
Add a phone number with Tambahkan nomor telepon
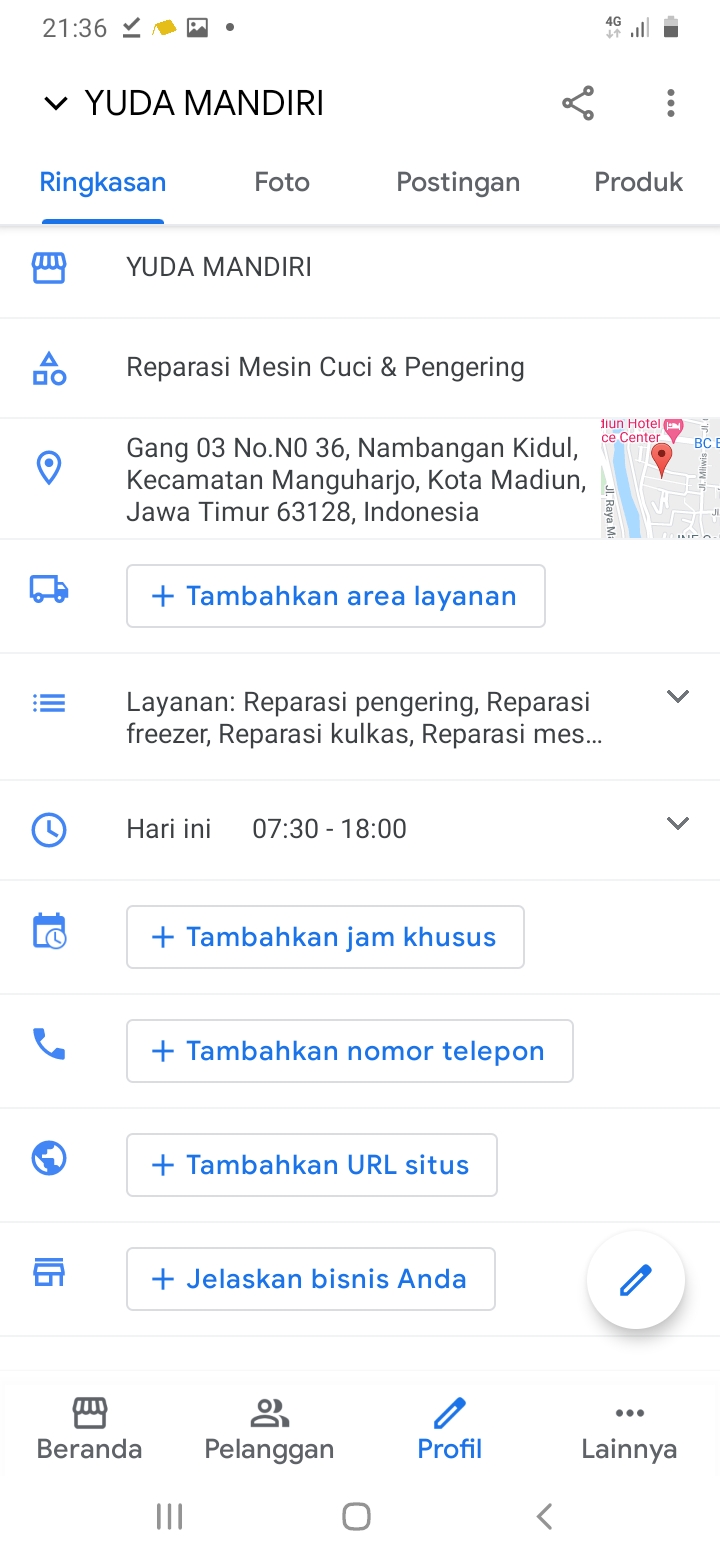[x=349, y=1050]
